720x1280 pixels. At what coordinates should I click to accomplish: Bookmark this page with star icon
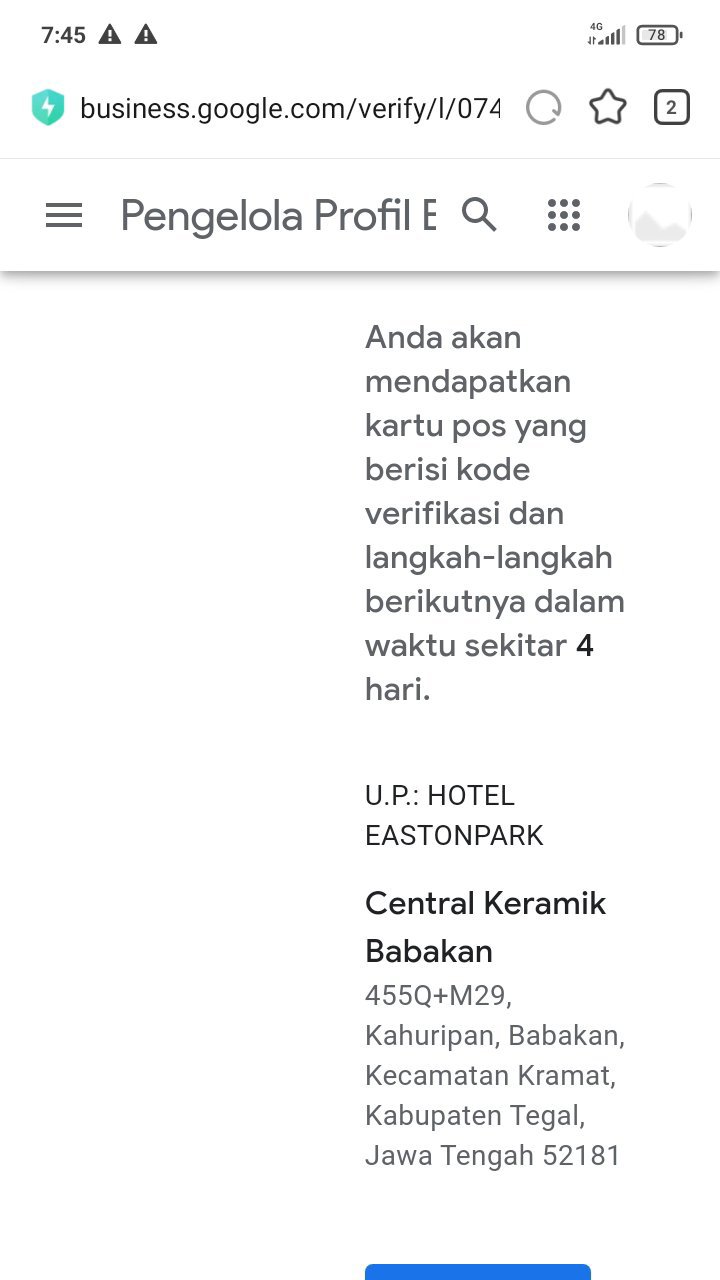point(608,108)
